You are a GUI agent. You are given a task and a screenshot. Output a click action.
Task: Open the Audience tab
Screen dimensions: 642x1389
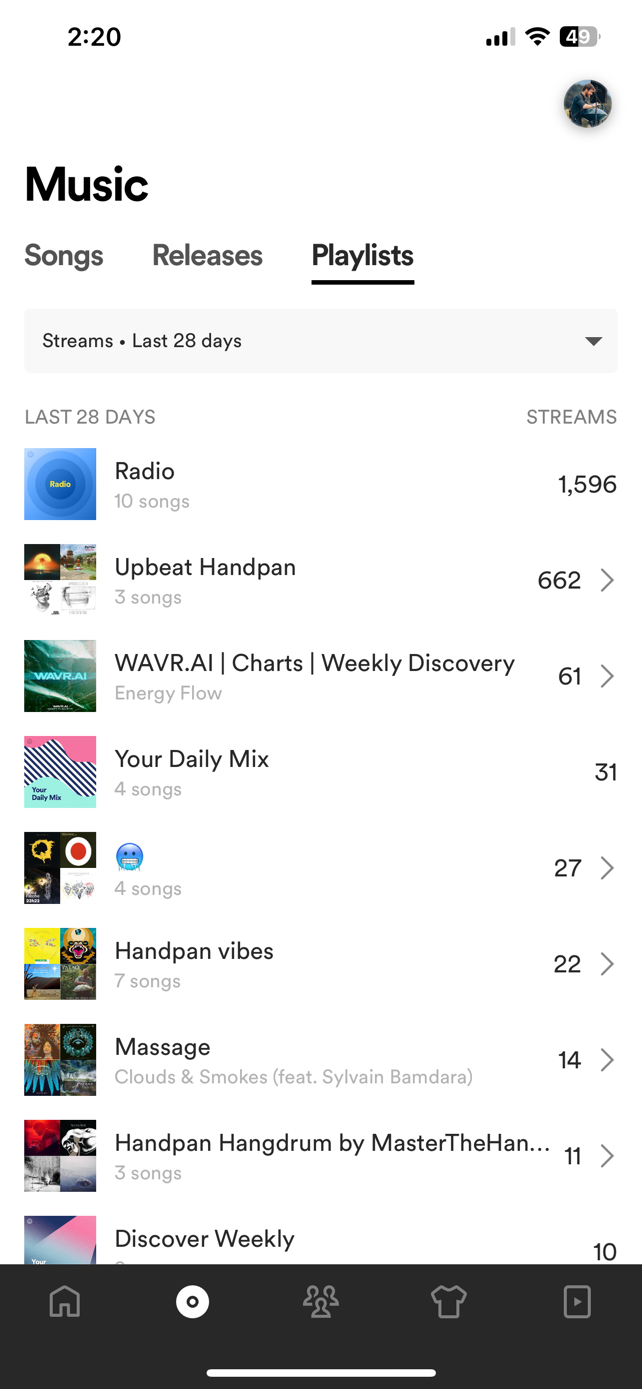pos(321,1302)
